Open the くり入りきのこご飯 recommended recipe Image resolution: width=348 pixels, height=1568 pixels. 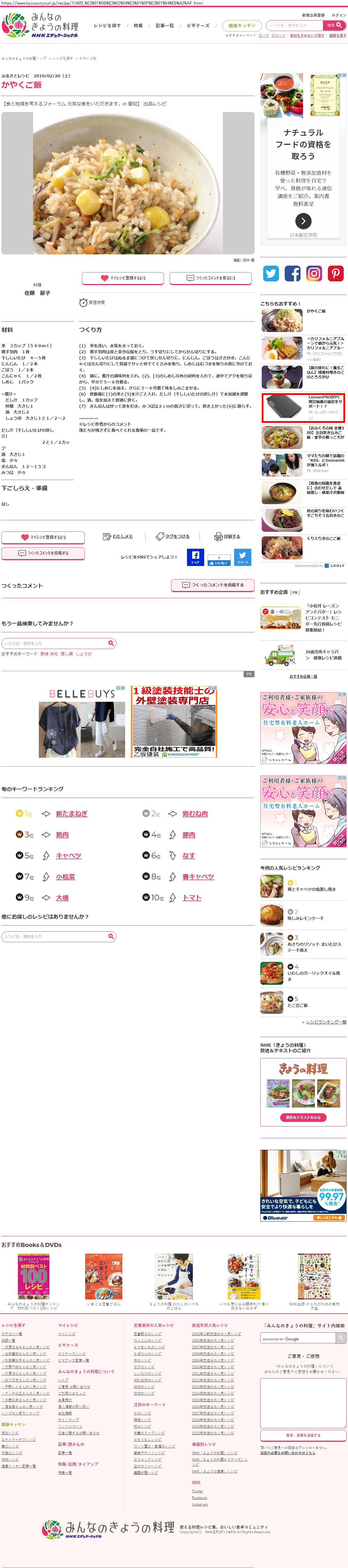(x=323, y=539)
